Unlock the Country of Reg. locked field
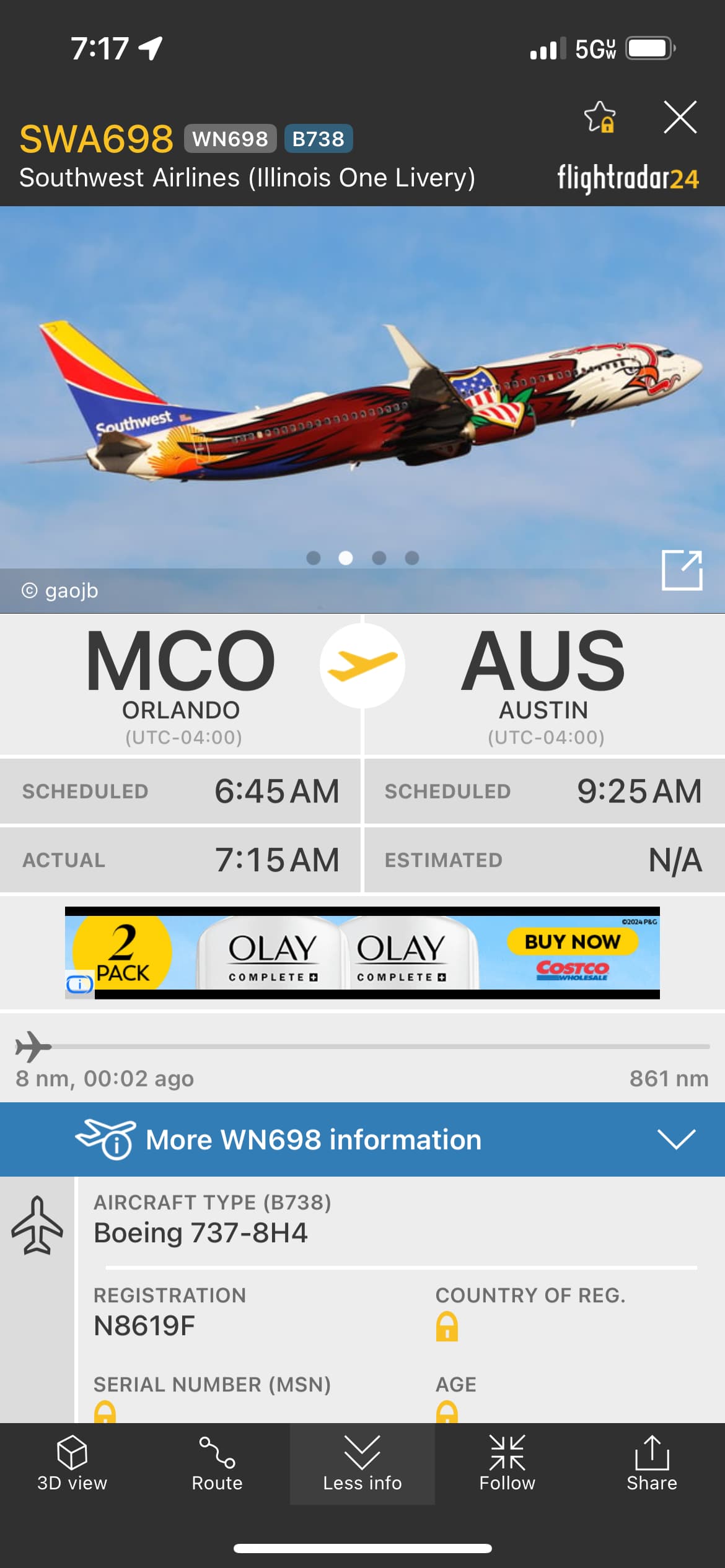The width and height of the screenshot is (725, 1568). 447,1326
